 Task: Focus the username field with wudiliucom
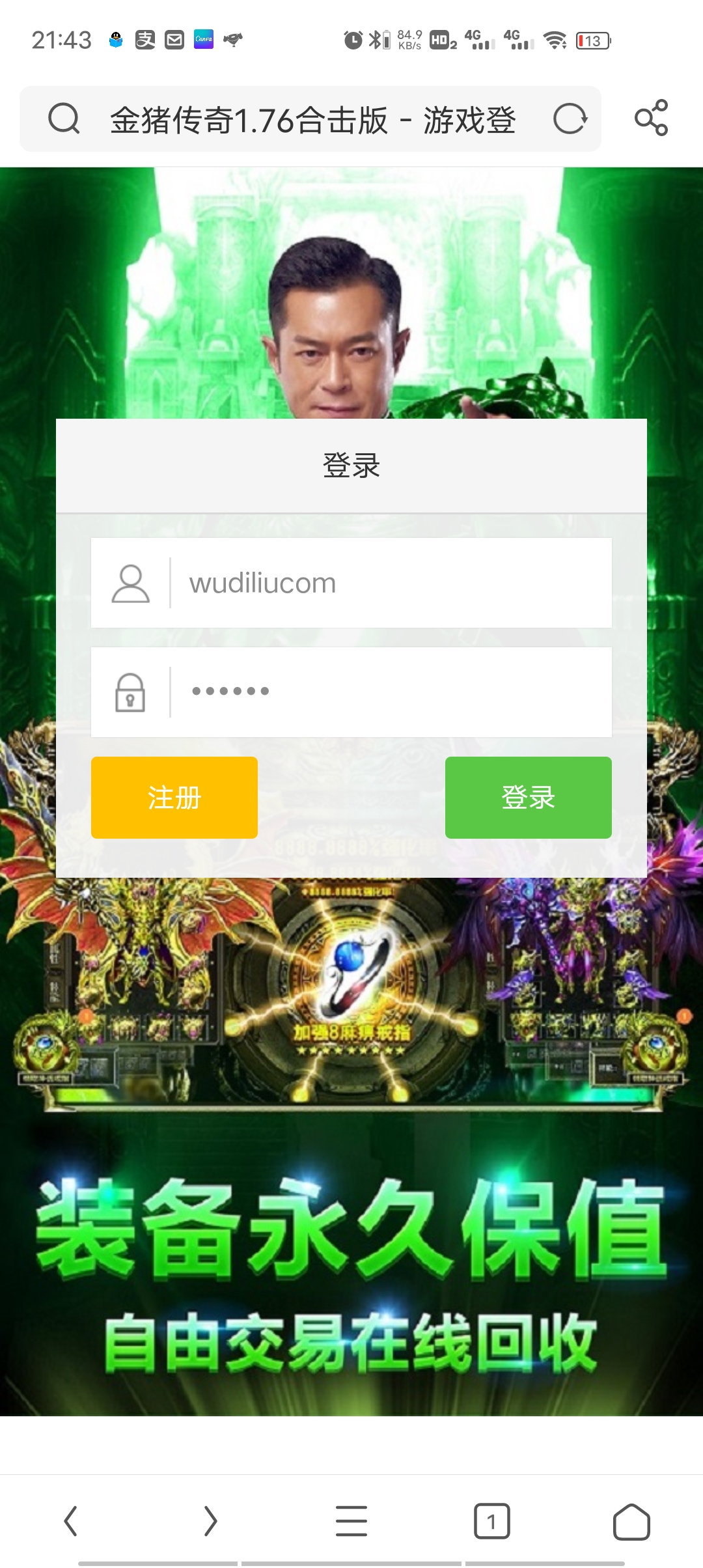point(391,583)
